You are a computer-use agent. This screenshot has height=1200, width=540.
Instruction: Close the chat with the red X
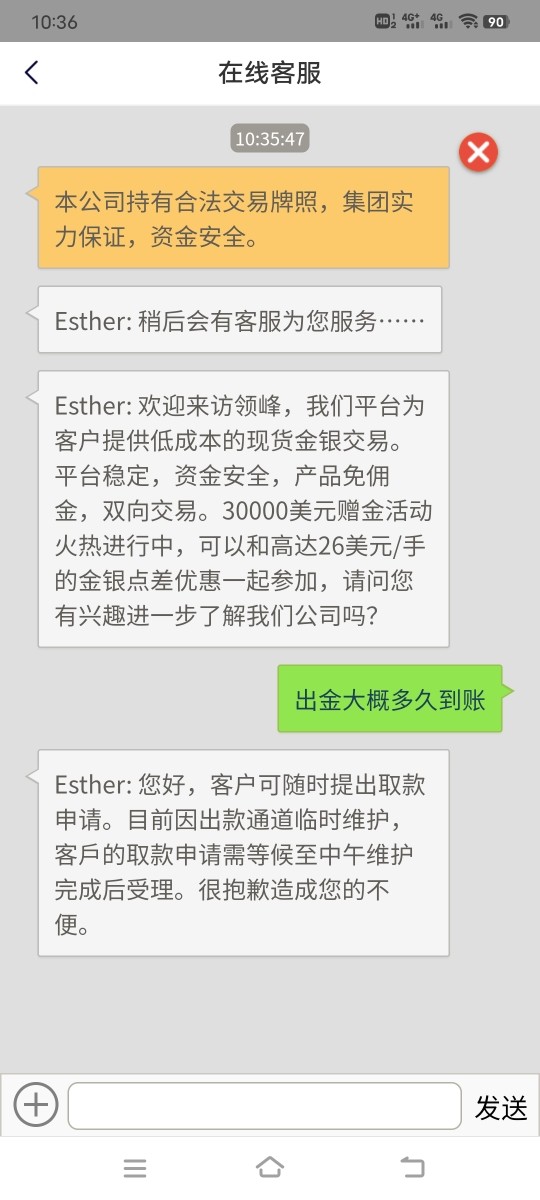pos(479,152)
